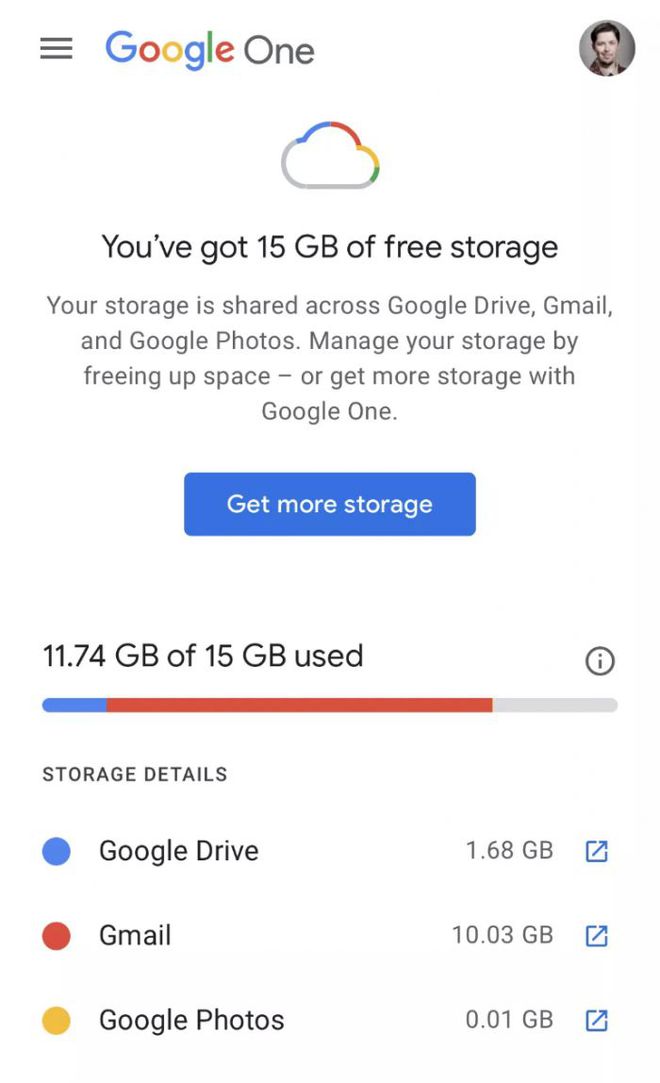Tap Get more storage button
Screen dimensions: 660x1083
[x=329, y=504]
